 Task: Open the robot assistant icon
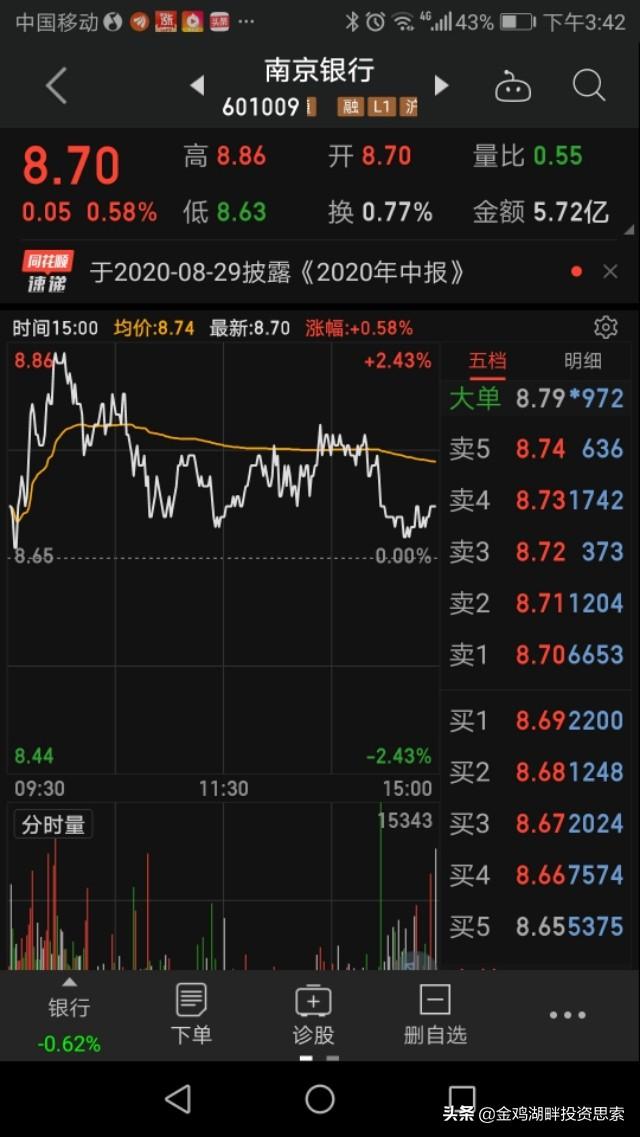tap(512, 86)
